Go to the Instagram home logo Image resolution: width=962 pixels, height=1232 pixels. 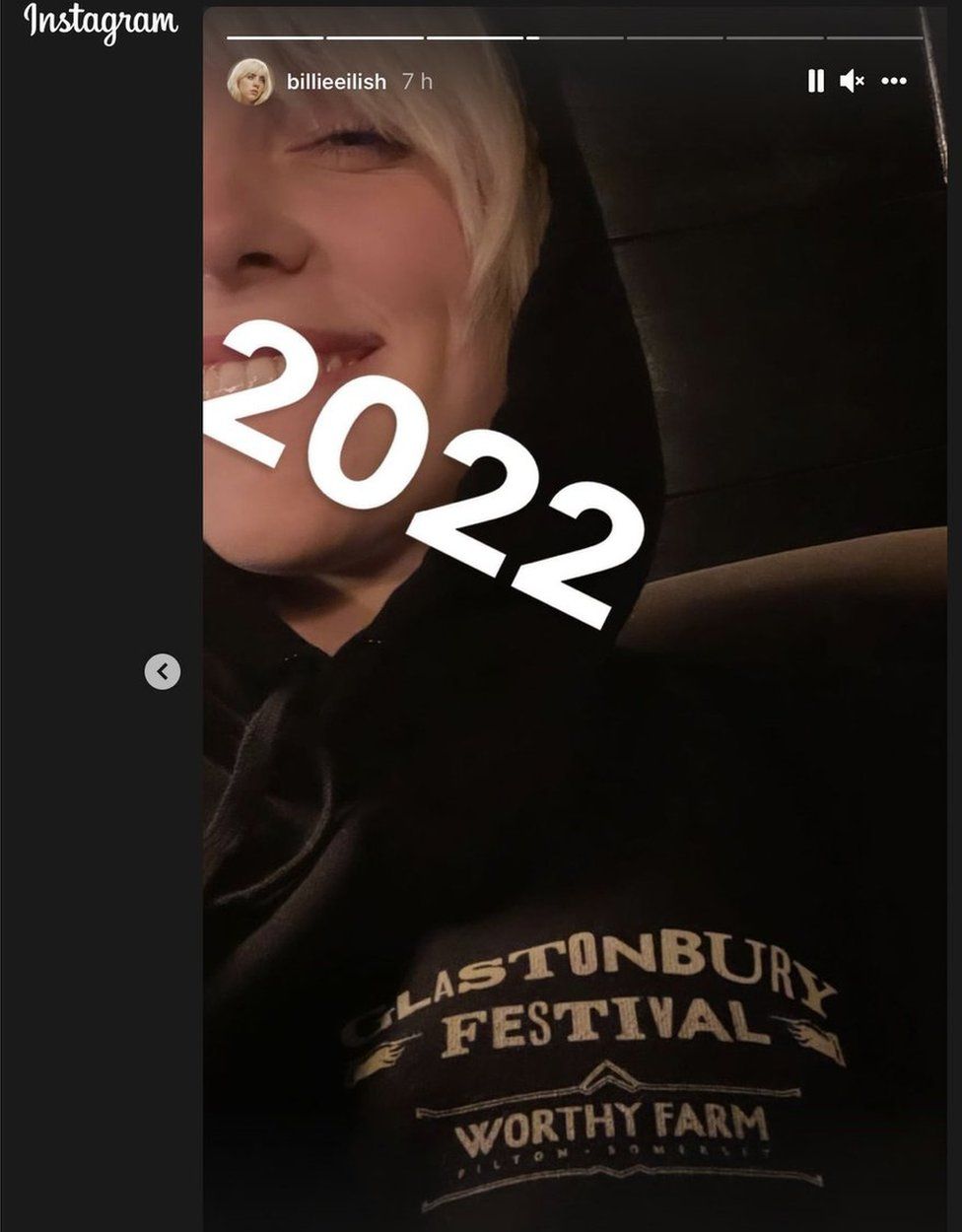click(x=101, y=22)
